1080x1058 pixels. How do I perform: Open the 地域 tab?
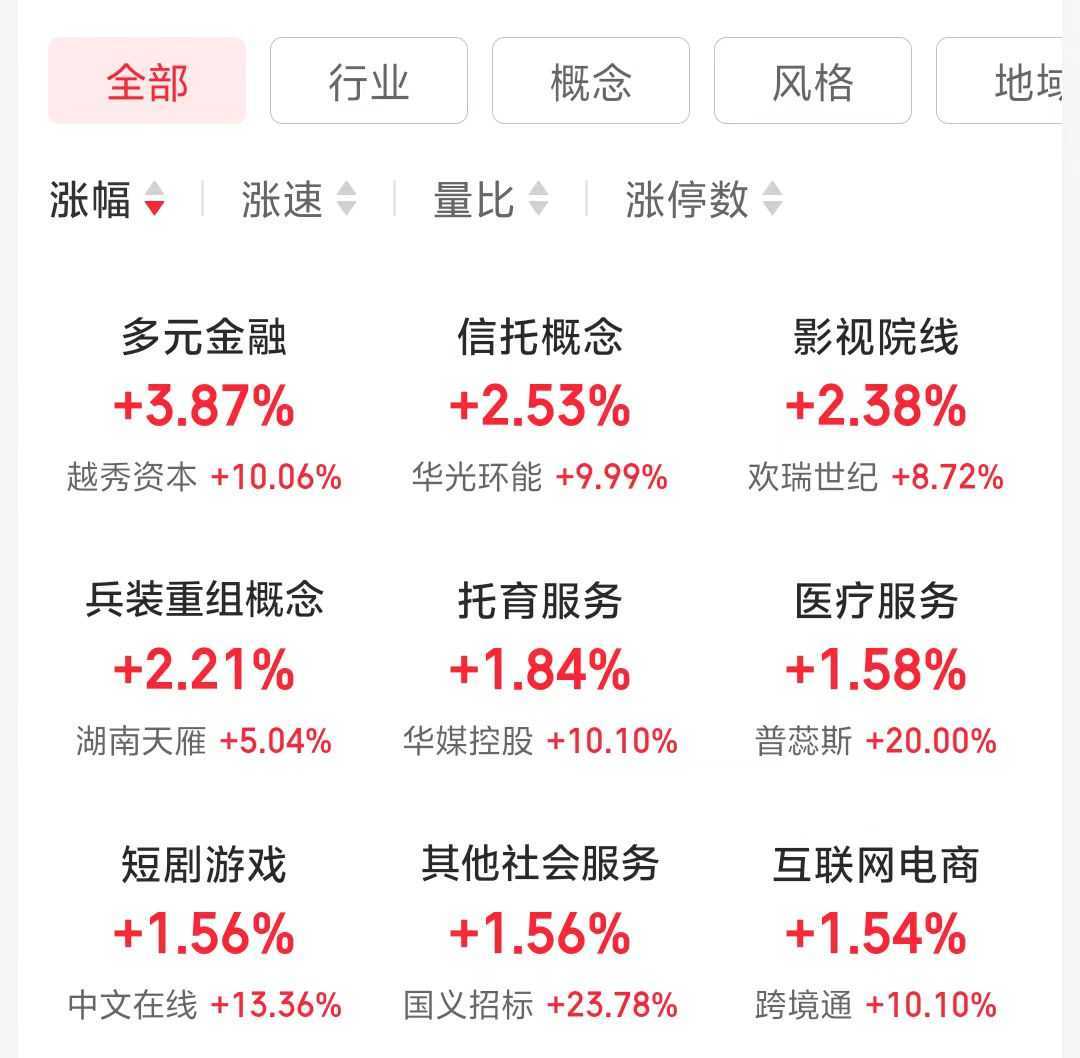click(1005, 81)
